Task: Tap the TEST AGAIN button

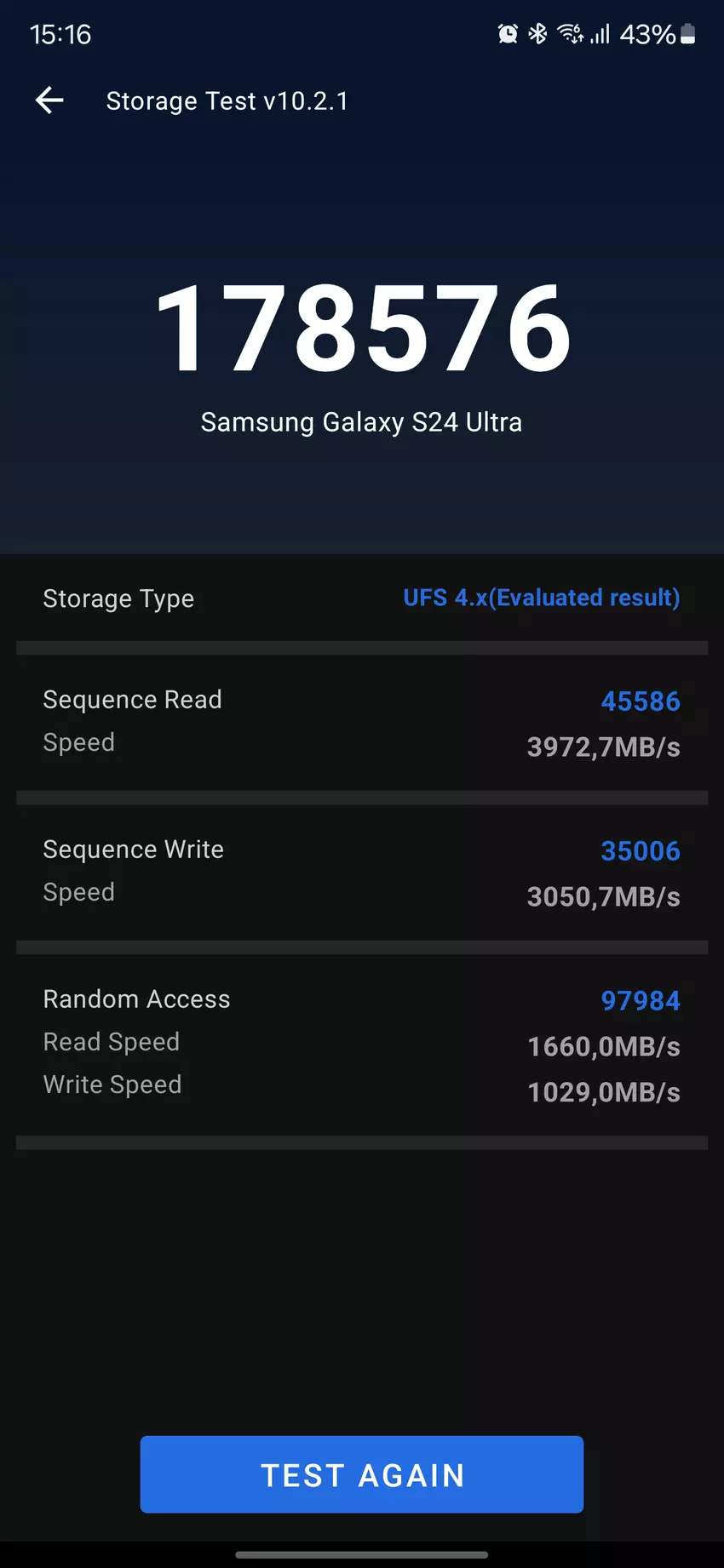Action: click(362, 1474)
